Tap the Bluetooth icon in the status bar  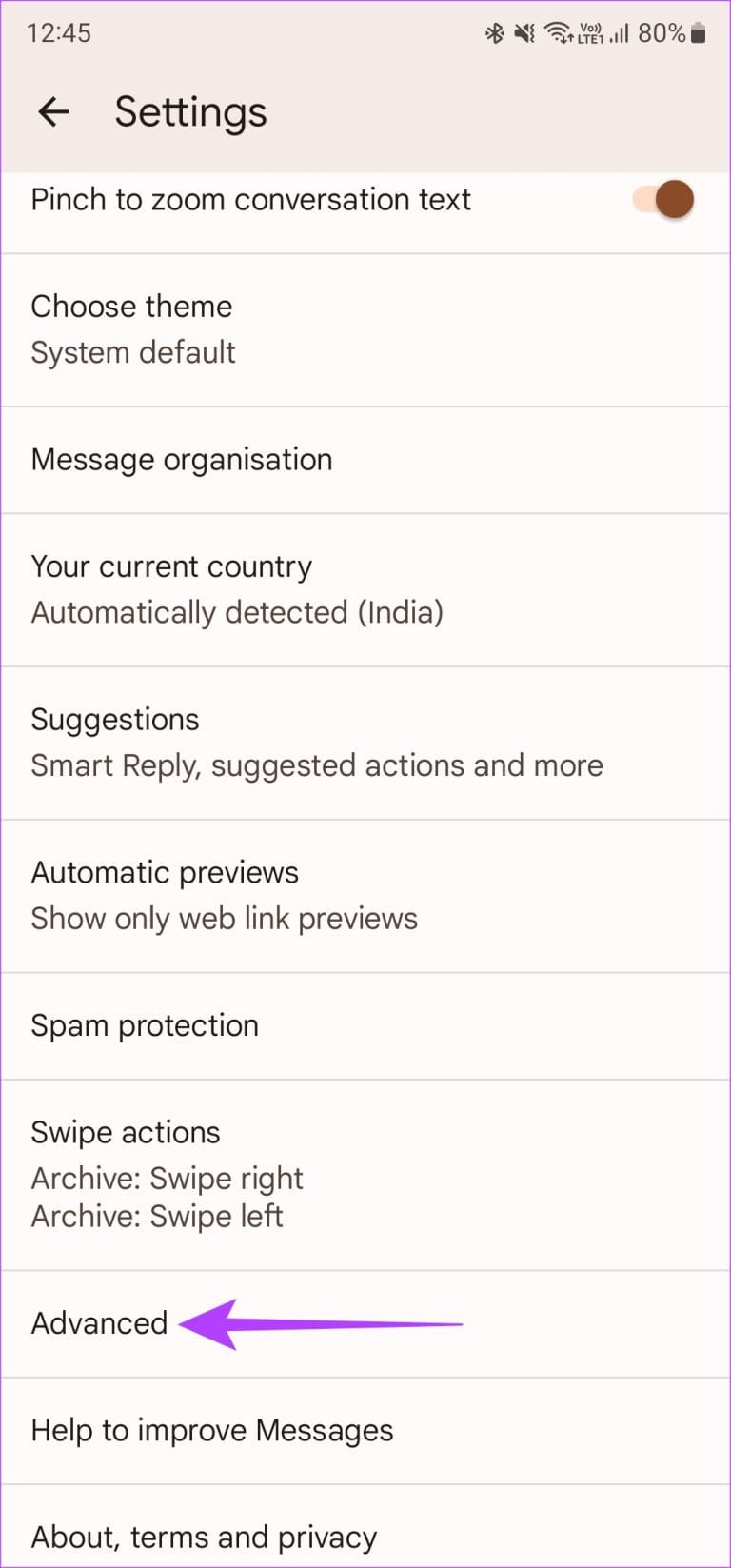[x=495, y=32]
